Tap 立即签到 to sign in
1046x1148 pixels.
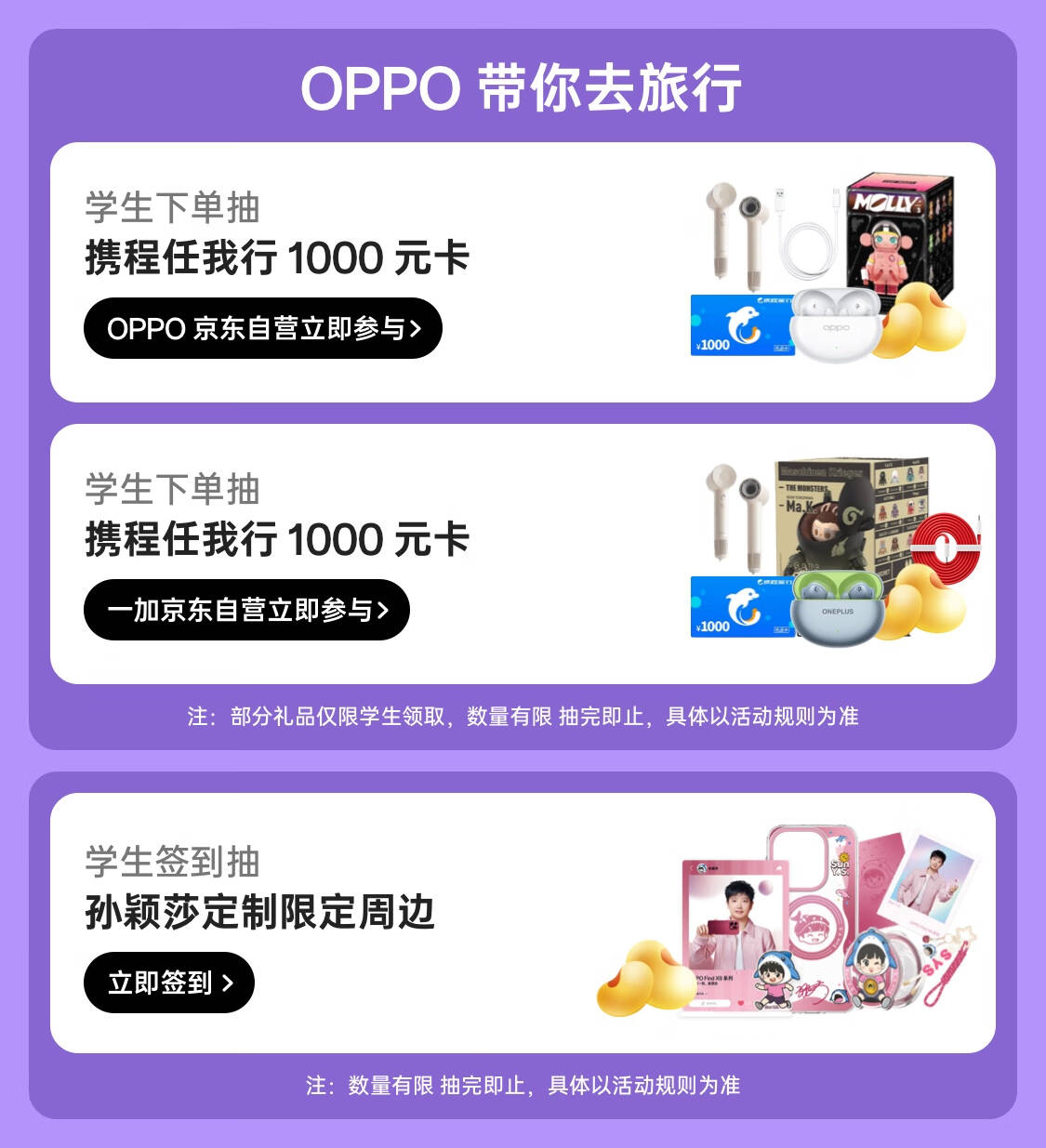[169, 983]
